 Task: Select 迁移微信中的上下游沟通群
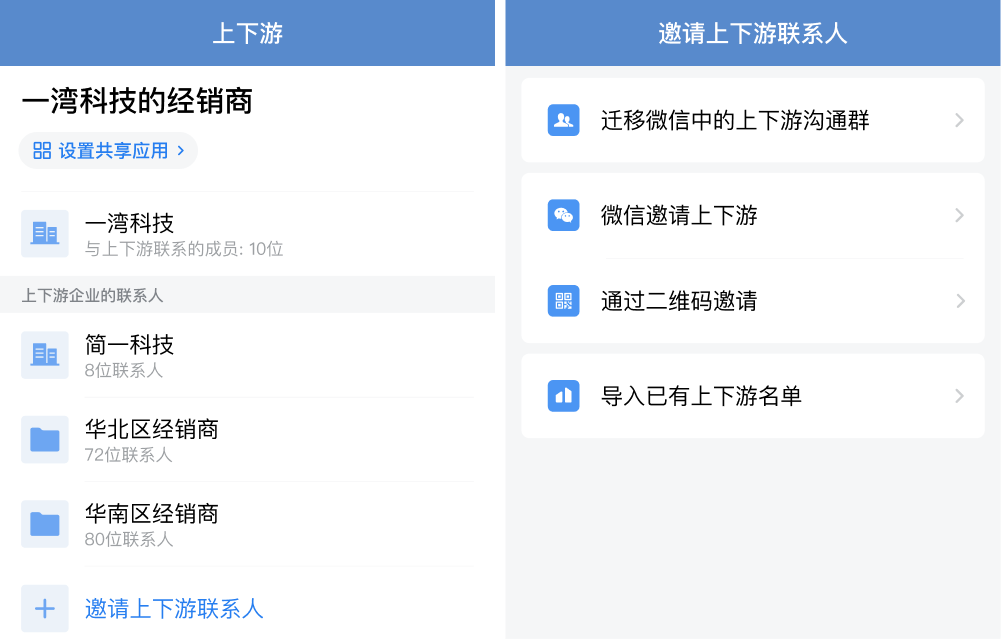(x=752, y=120)
